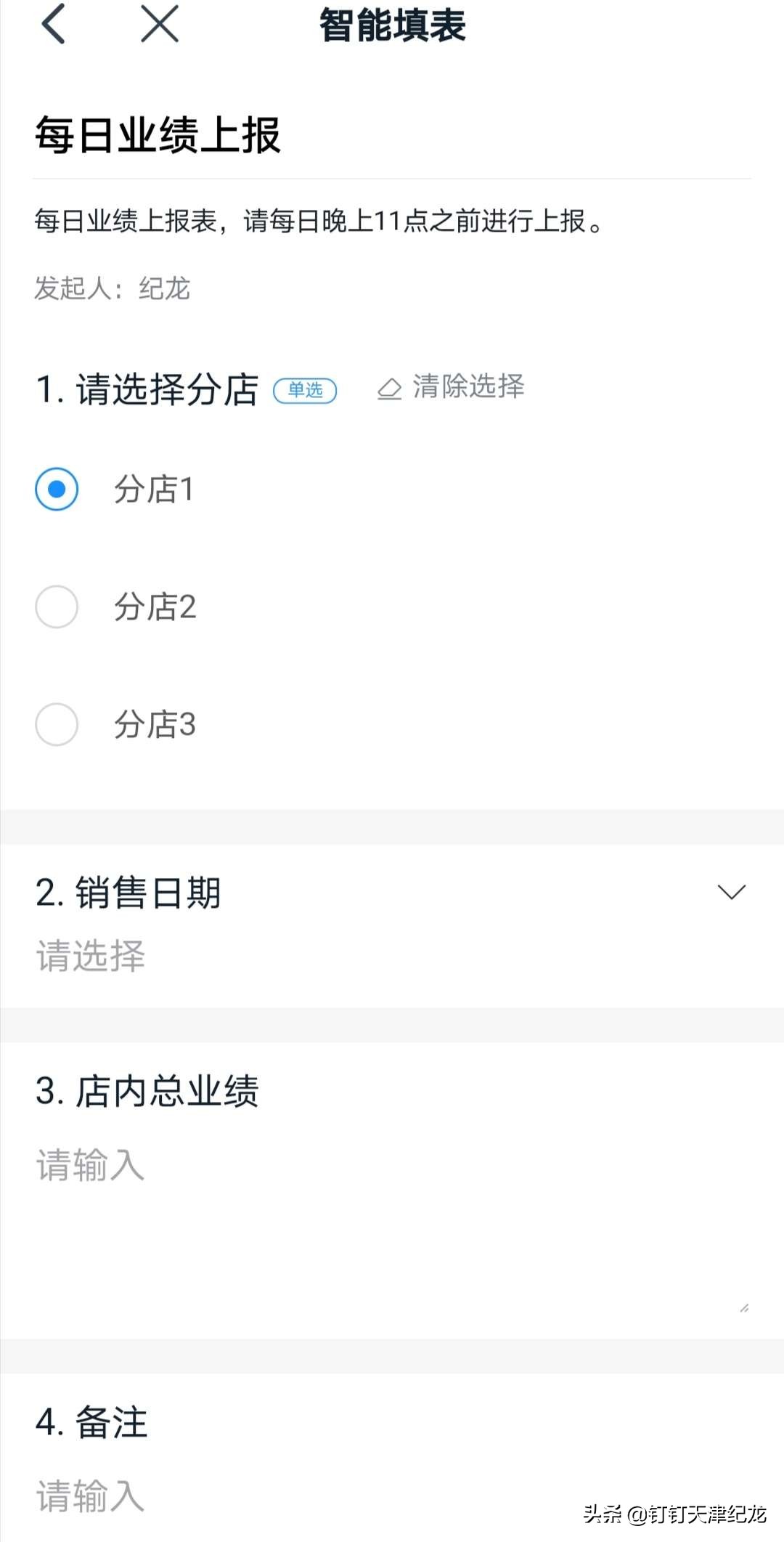Select the 分店1 radio button
Viewport: 784px width, 1542px height.
click(57, 490)
